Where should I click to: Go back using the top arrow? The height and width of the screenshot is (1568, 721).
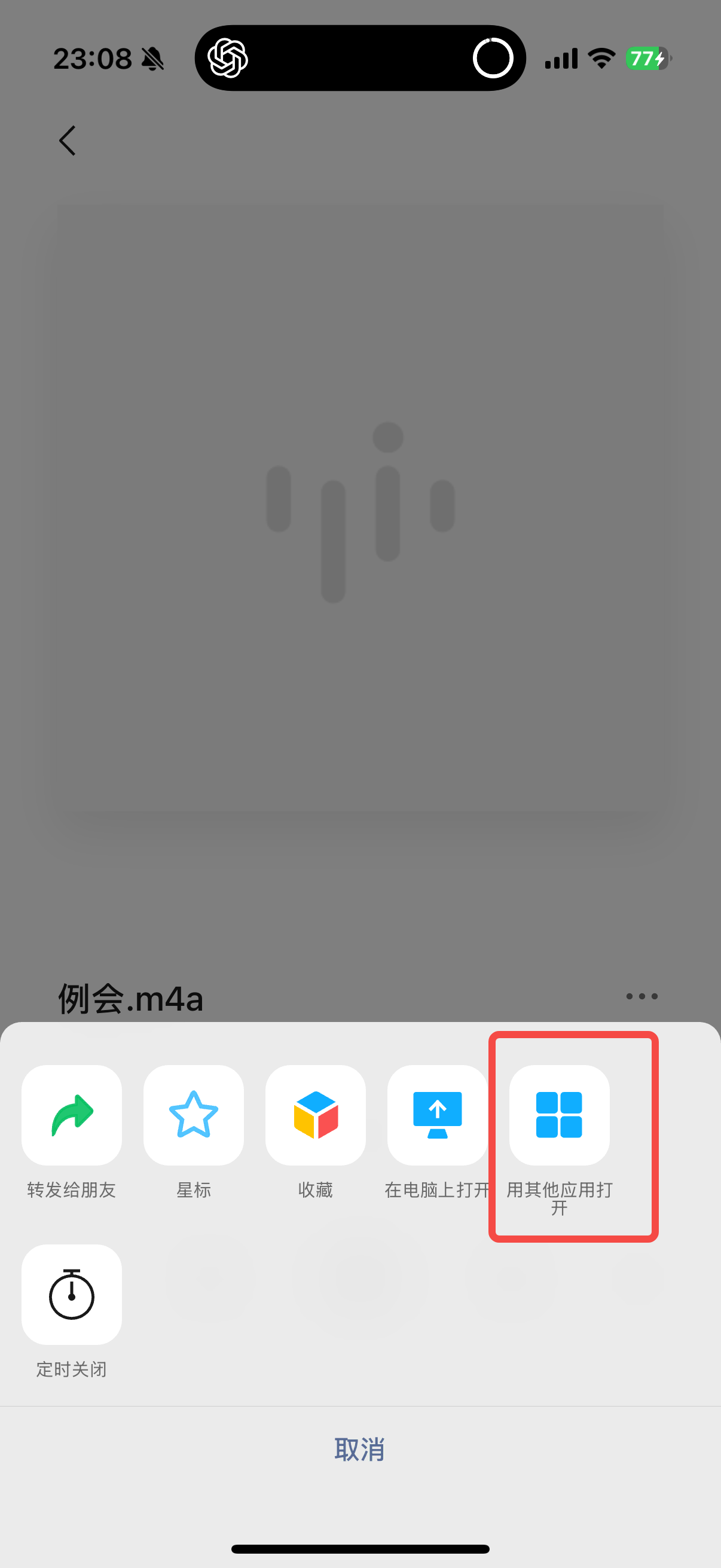pos(68,141)
